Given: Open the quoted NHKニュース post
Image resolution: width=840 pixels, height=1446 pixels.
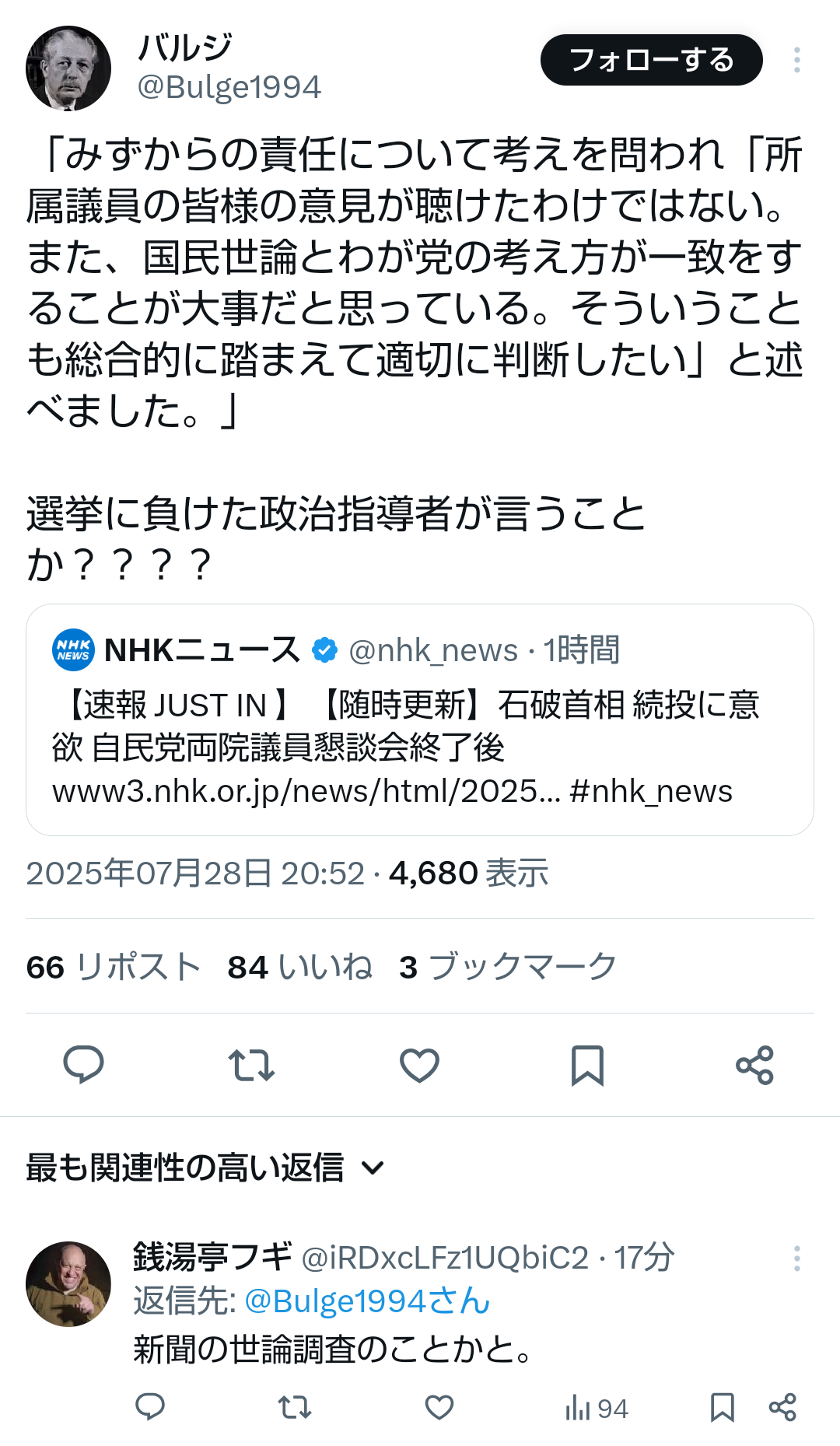Looking at the screenshot, I should (420, 719).
